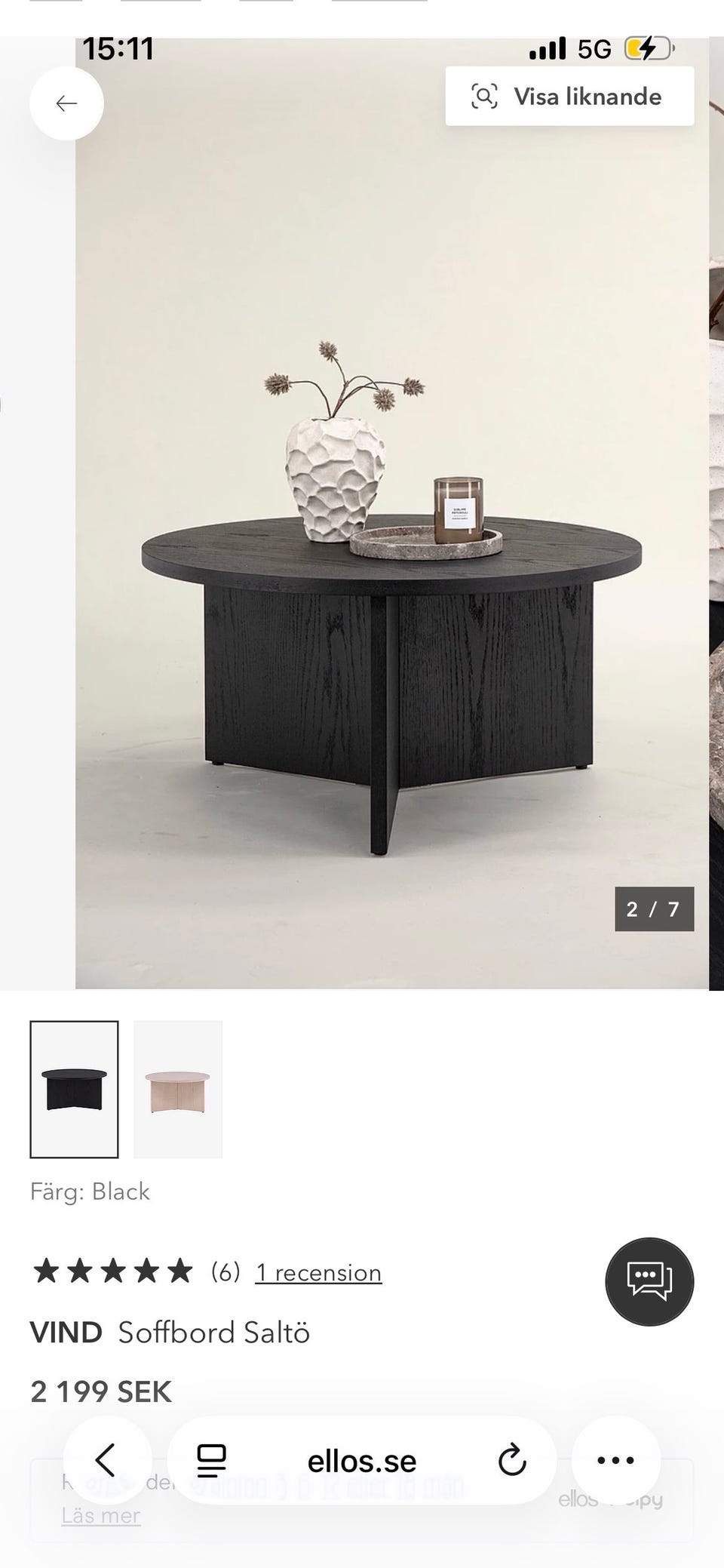Viewport: 724px width, 1568px height.
Task: Tap the ellos.se address bar
Action: 362,1461
